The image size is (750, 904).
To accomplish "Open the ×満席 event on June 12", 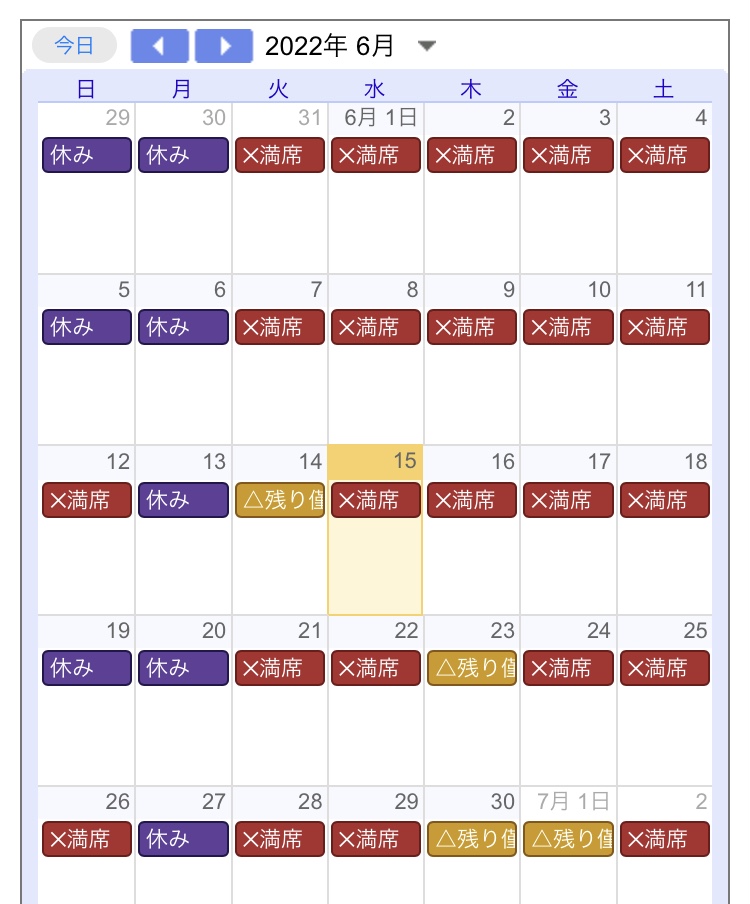I will 88,500.
